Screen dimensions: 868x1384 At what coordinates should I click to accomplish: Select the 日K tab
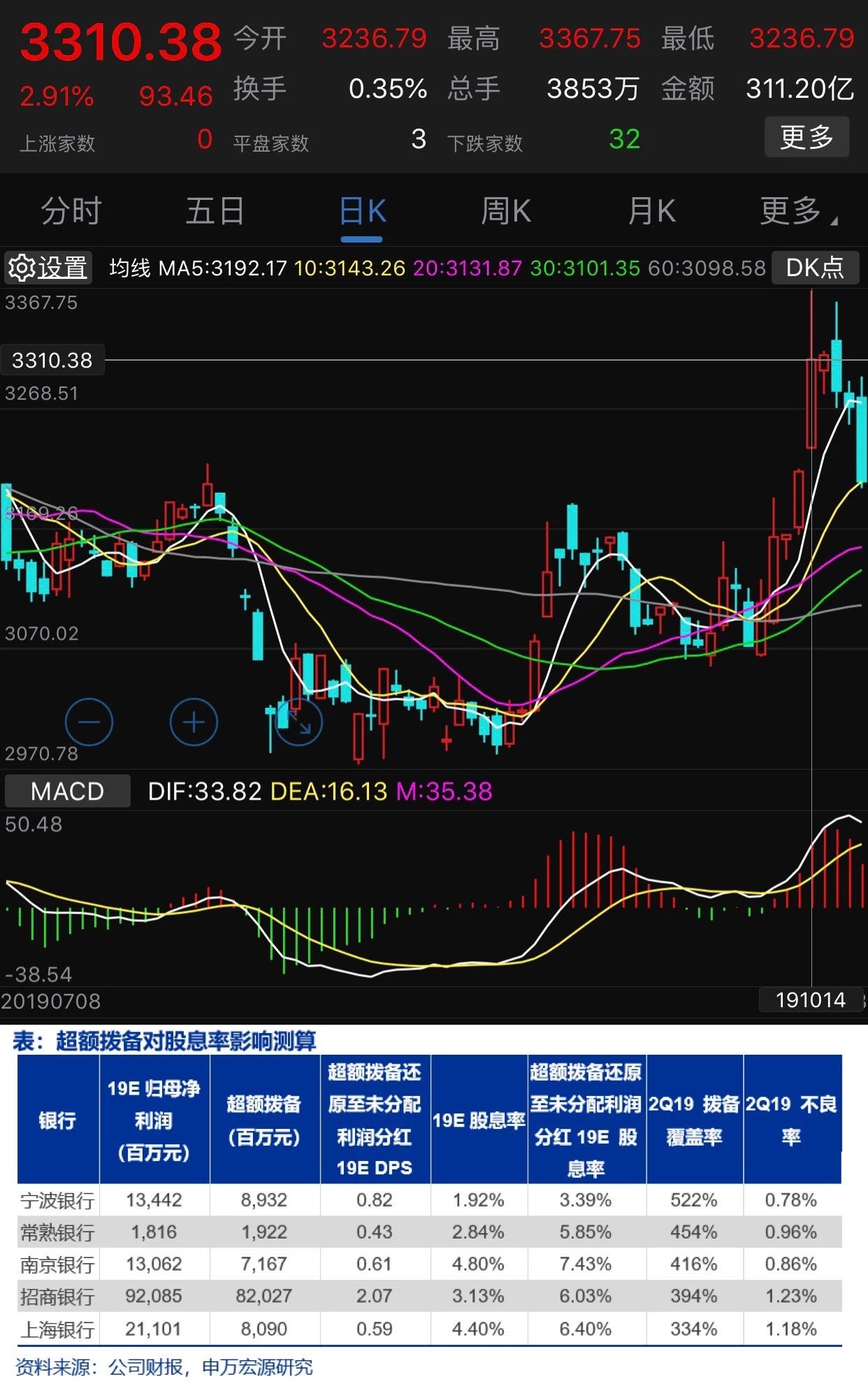tap(362, 211)
